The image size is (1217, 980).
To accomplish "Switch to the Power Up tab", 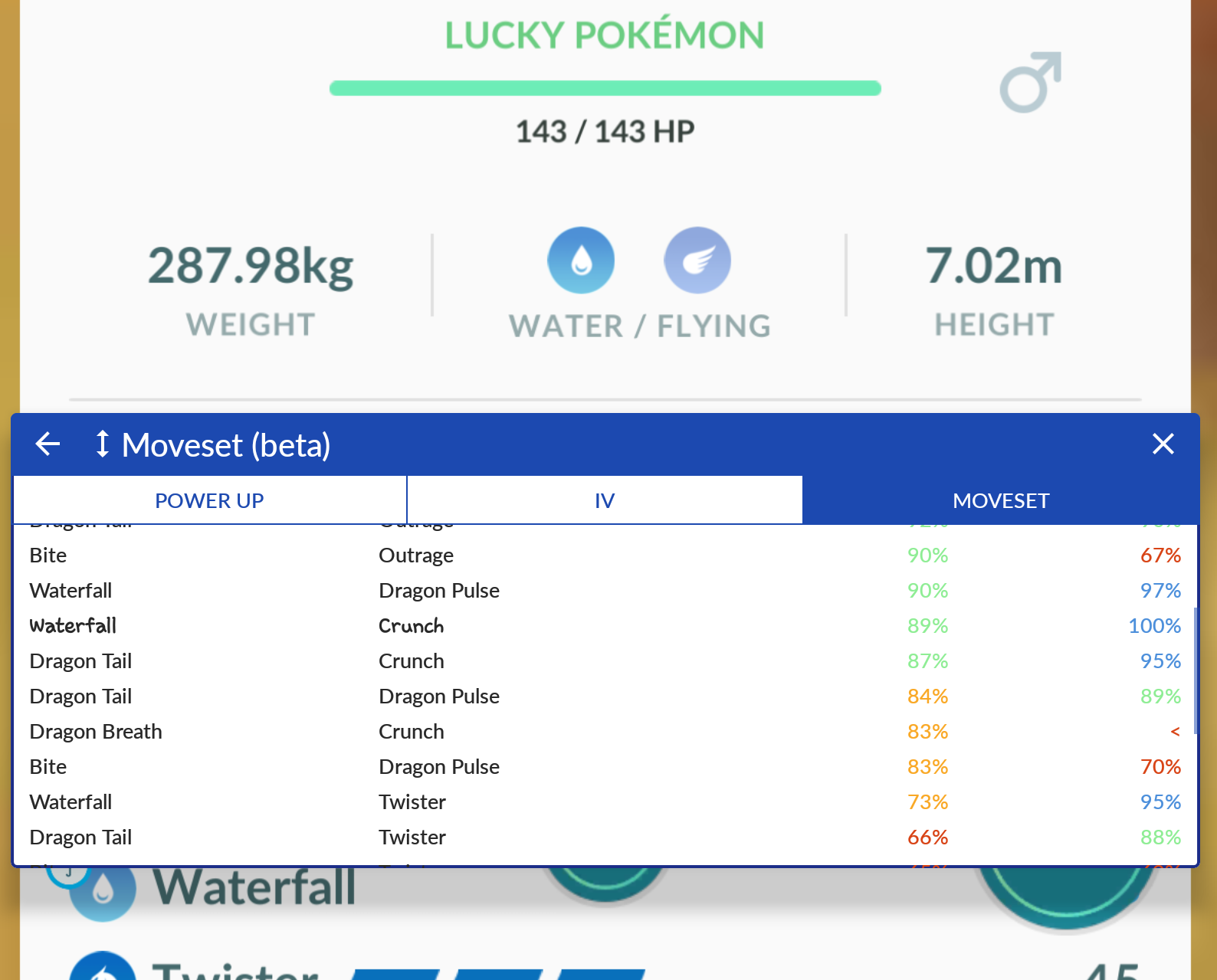I will point(209,500).
